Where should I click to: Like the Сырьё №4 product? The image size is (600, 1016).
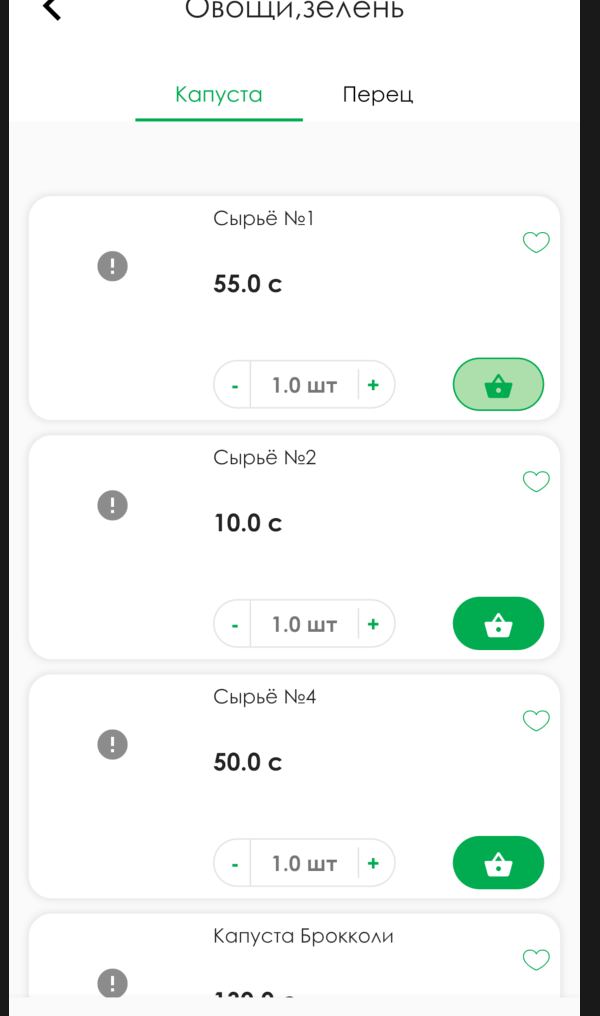[x=536, y=721]
